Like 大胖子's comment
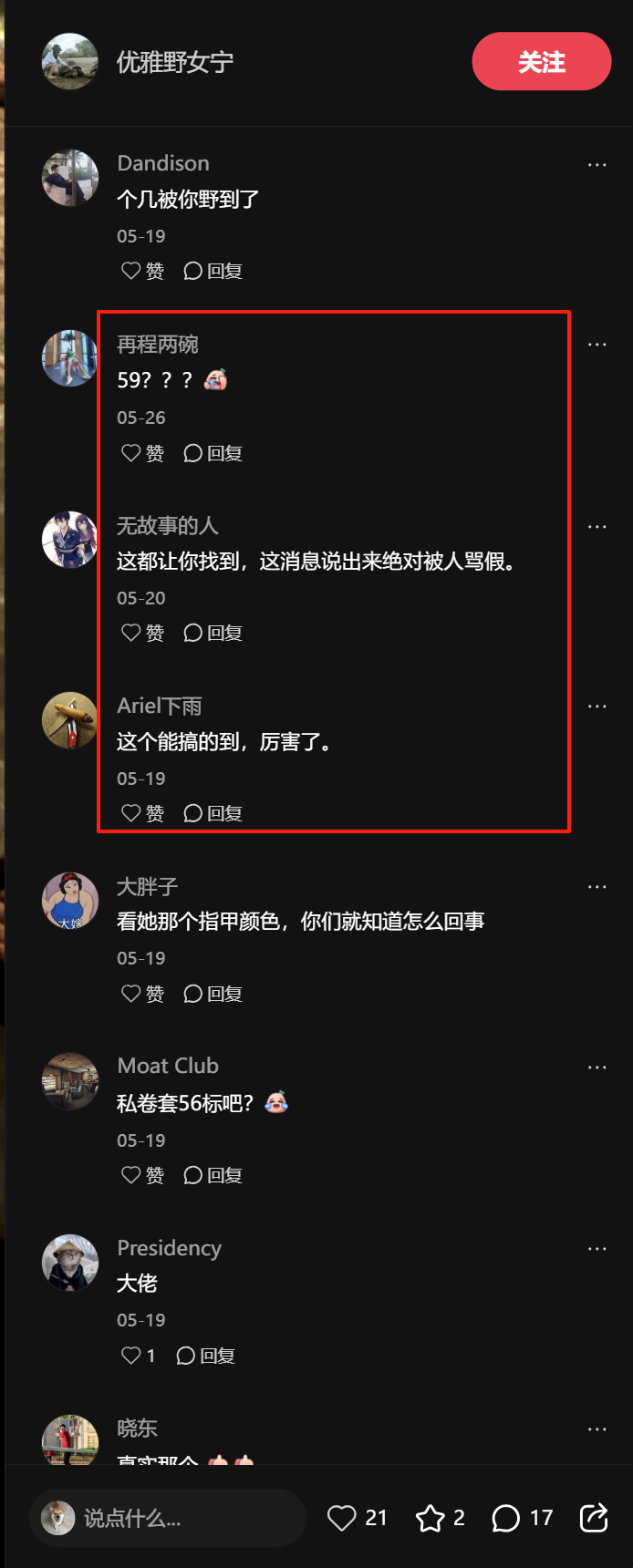This screenshot has height=1568, width=633. coord(142,994)
